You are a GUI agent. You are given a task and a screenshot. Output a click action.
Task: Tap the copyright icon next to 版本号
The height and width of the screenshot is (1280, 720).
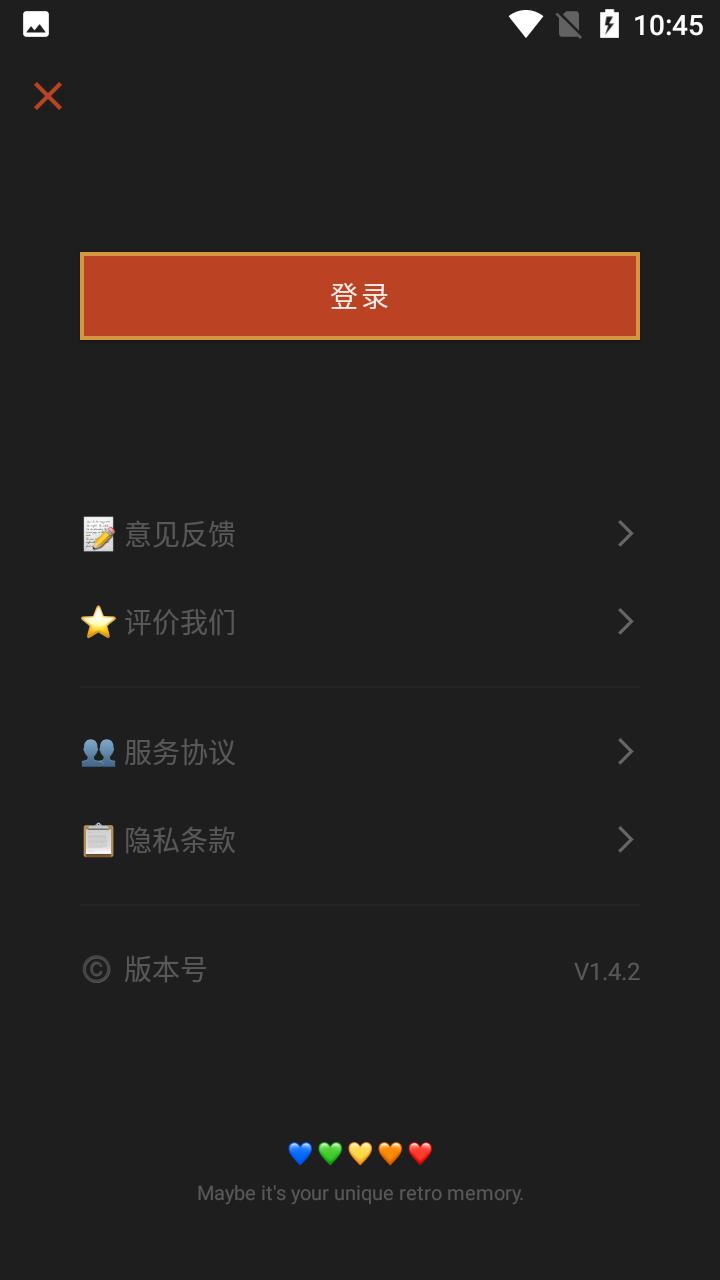coord(95,970)
